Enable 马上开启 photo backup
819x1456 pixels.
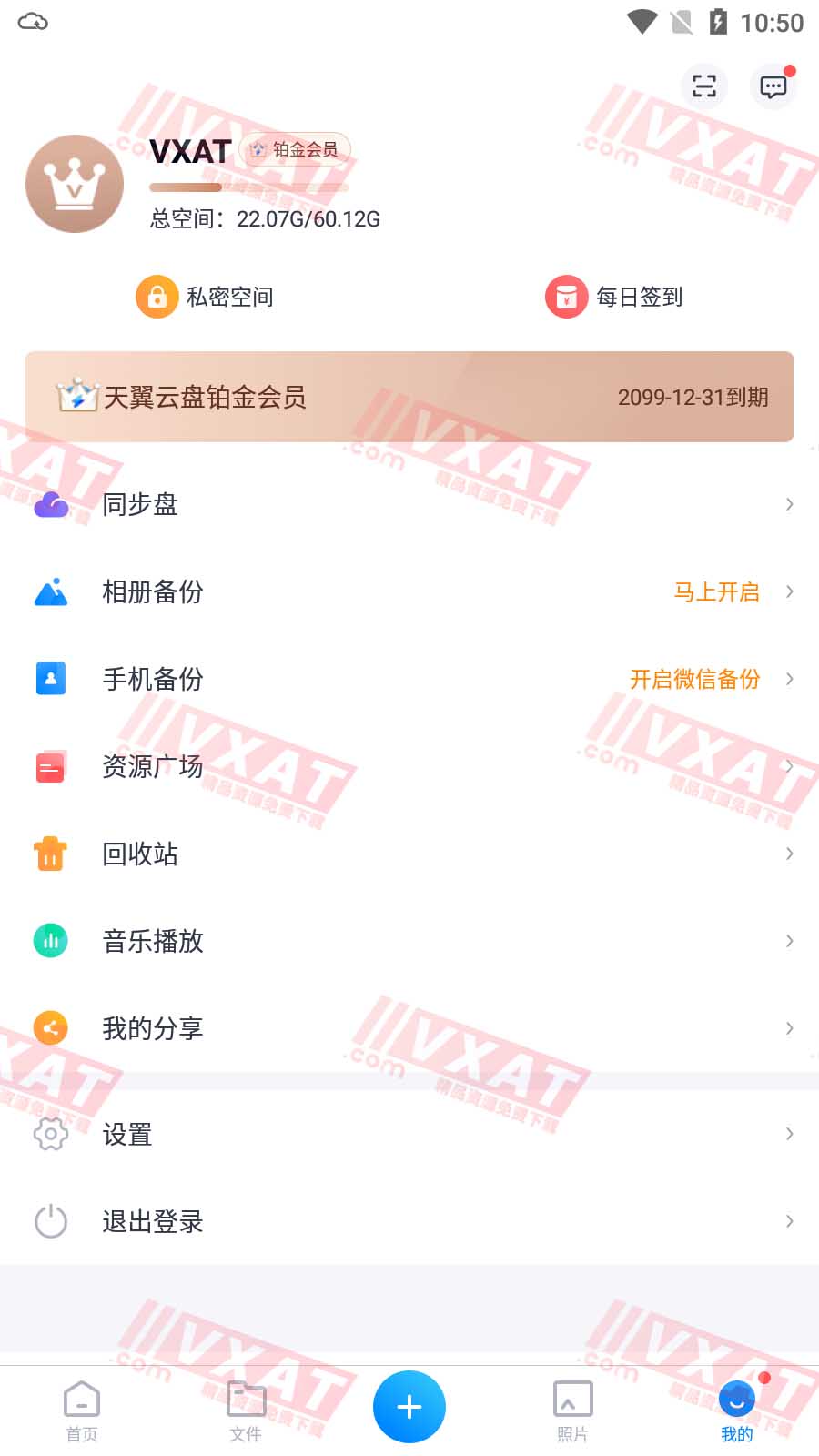716,591
